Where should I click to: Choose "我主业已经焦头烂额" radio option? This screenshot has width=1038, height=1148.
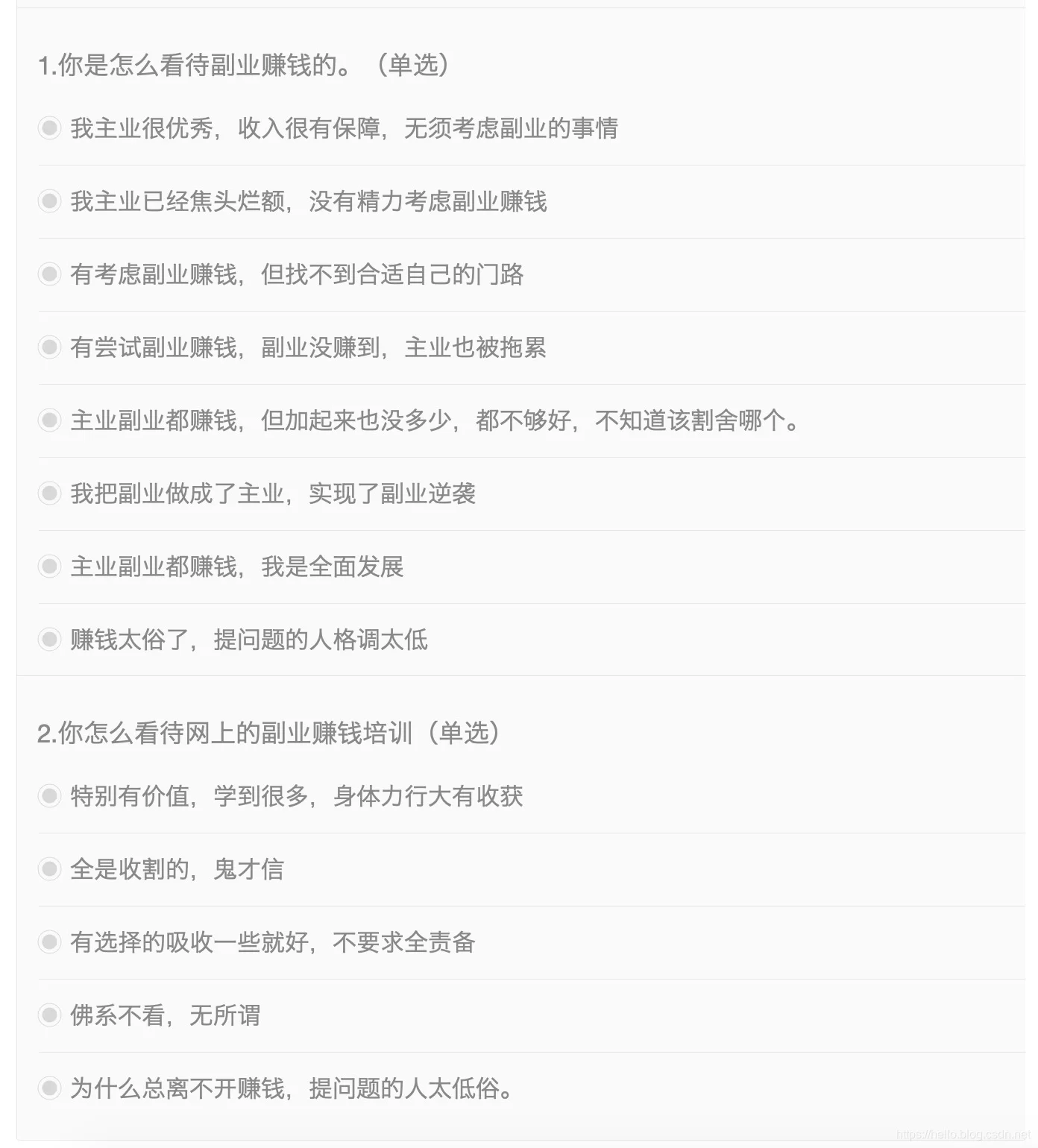[49, 201]
